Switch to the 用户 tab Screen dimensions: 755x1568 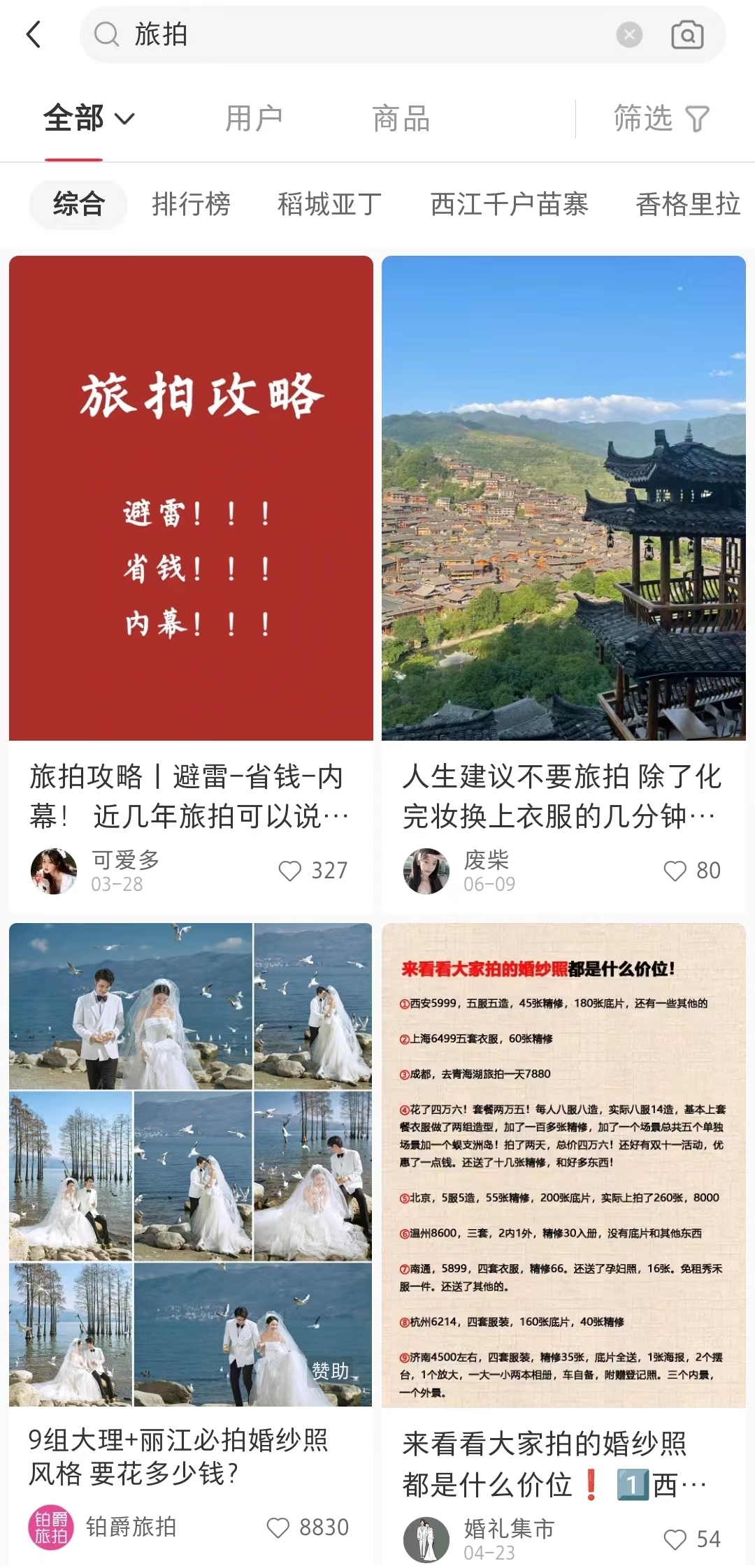pyautogui.click(x=254, y=118)
